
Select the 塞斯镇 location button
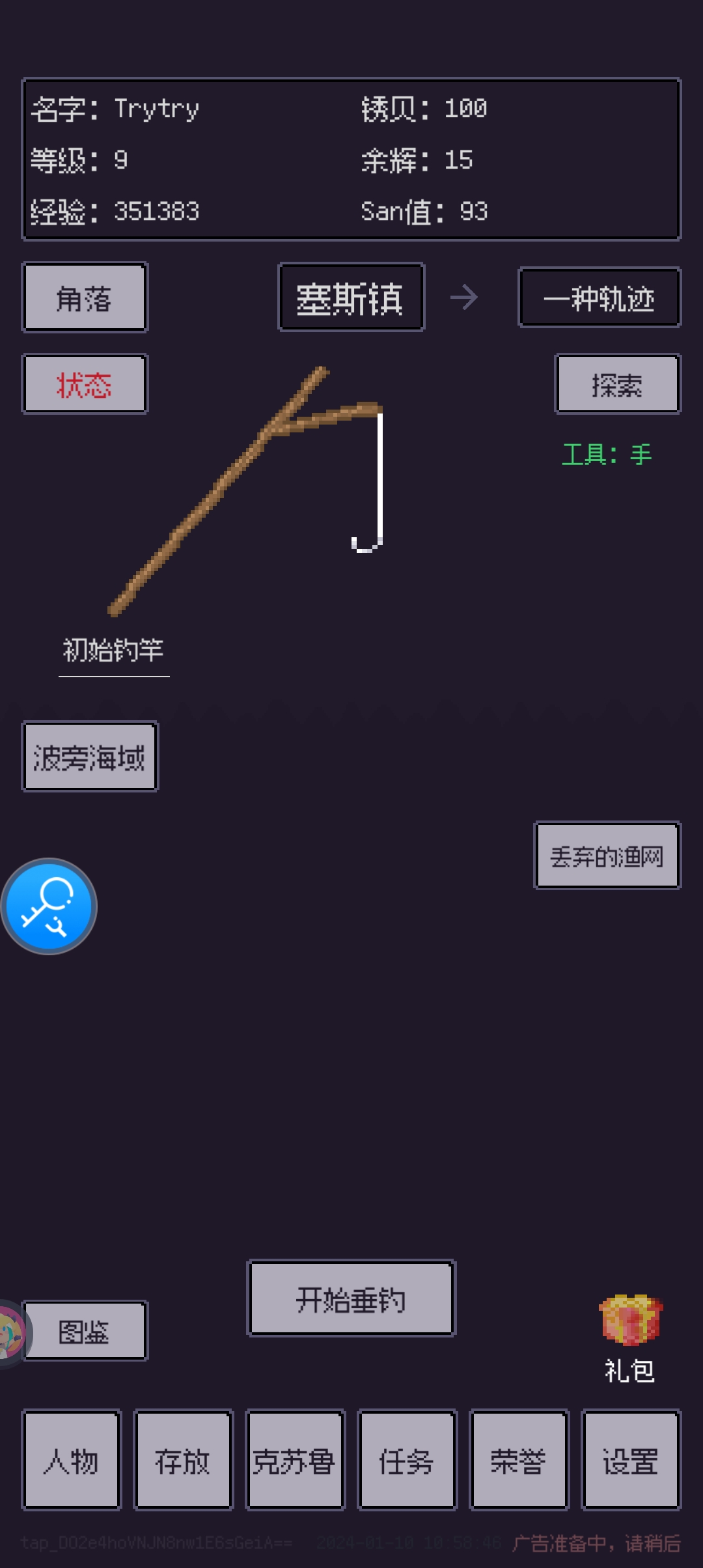coord(351,298)
